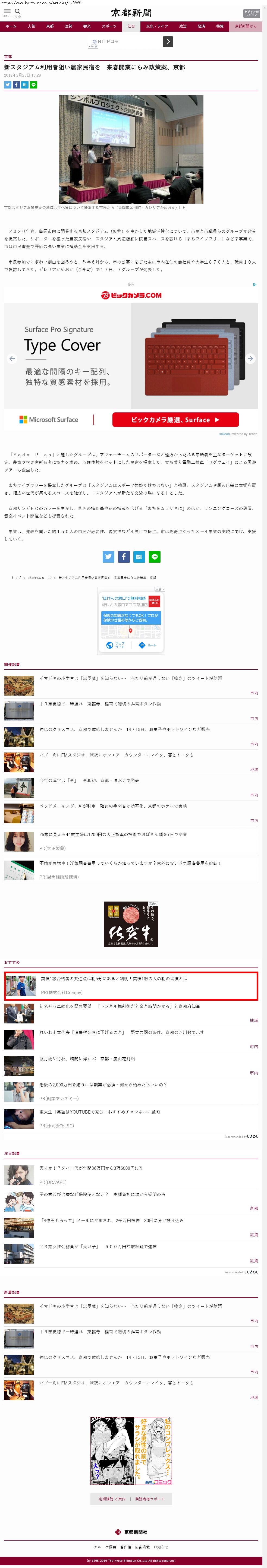
Task: Open the 文化・ライフ section
Action: (157, 27)
